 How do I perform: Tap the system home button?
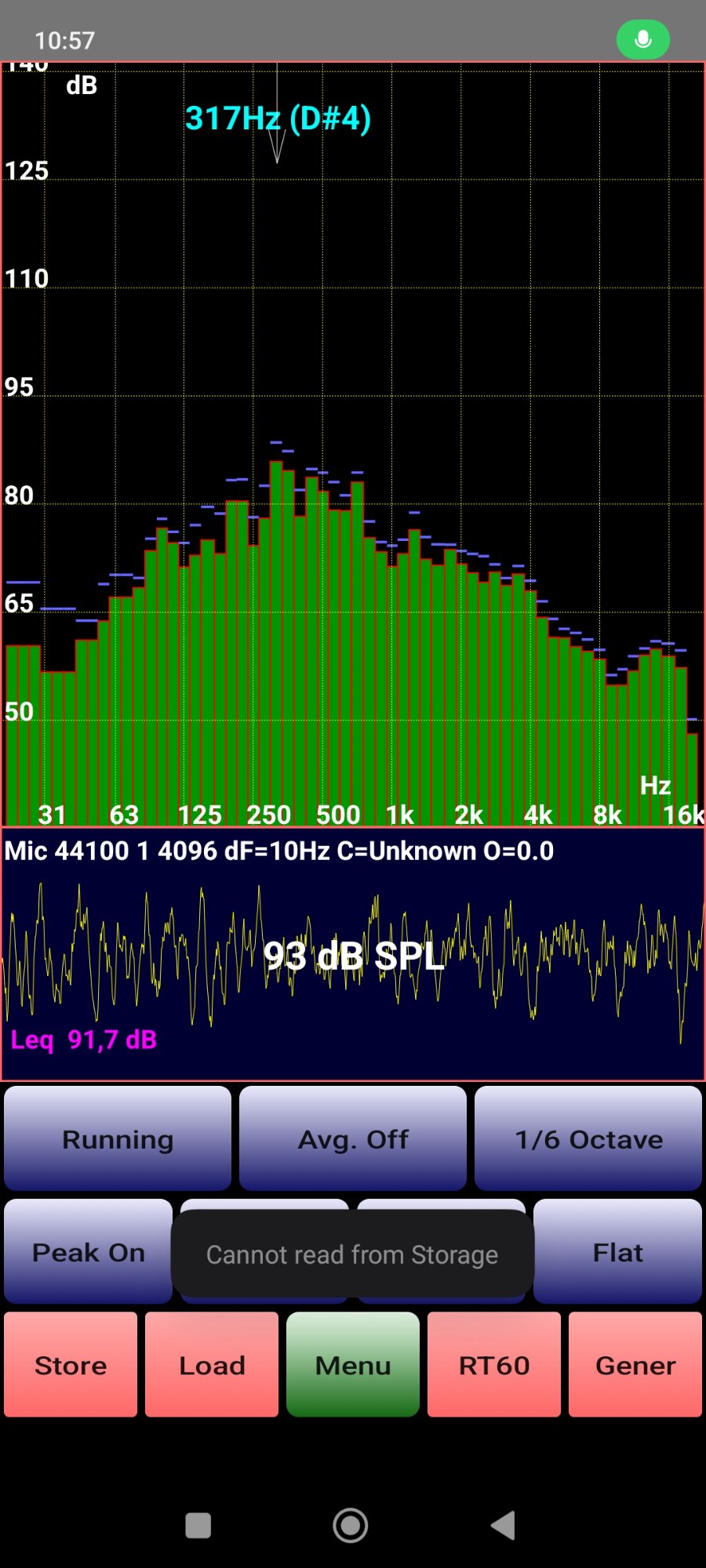point(351,1526)
